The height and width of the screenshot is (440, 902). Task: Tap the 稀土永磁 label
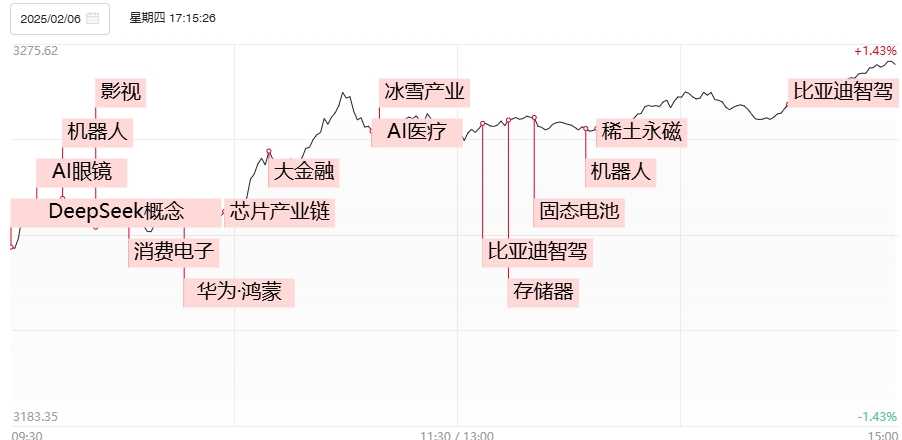(643, 131)
